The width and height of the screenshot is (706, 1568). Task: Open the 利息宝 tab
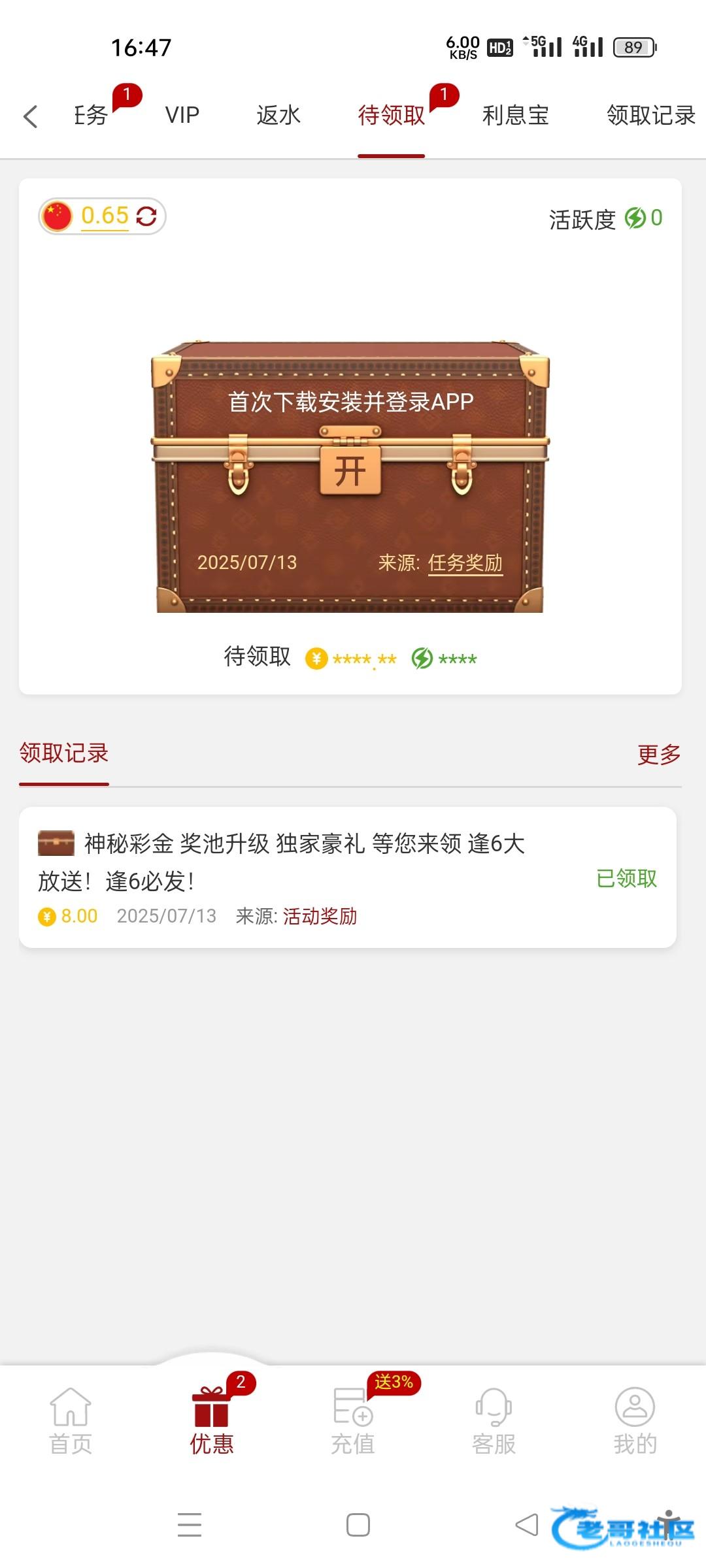coord(515,116)
